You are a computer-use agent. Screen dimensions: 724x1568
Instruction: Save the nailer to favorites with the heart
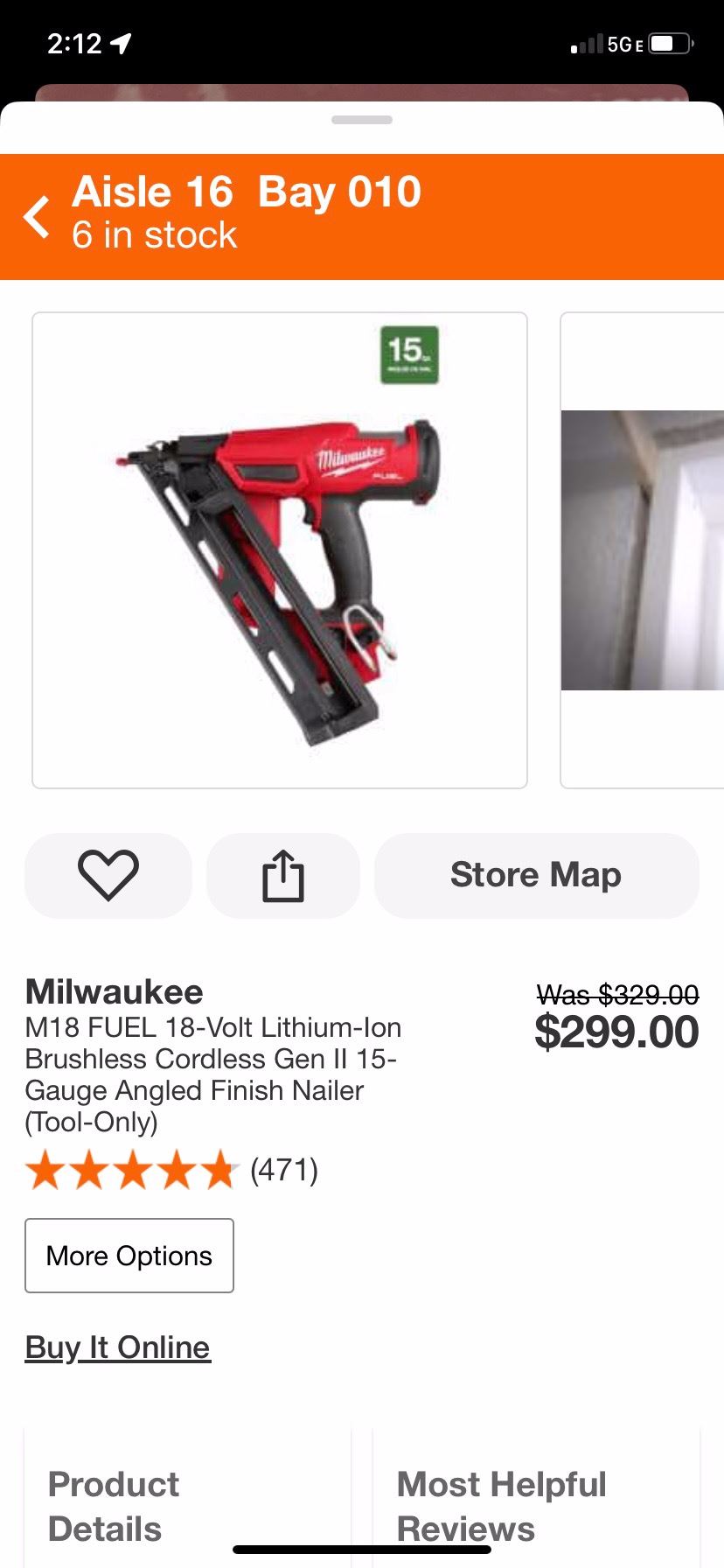108,875
